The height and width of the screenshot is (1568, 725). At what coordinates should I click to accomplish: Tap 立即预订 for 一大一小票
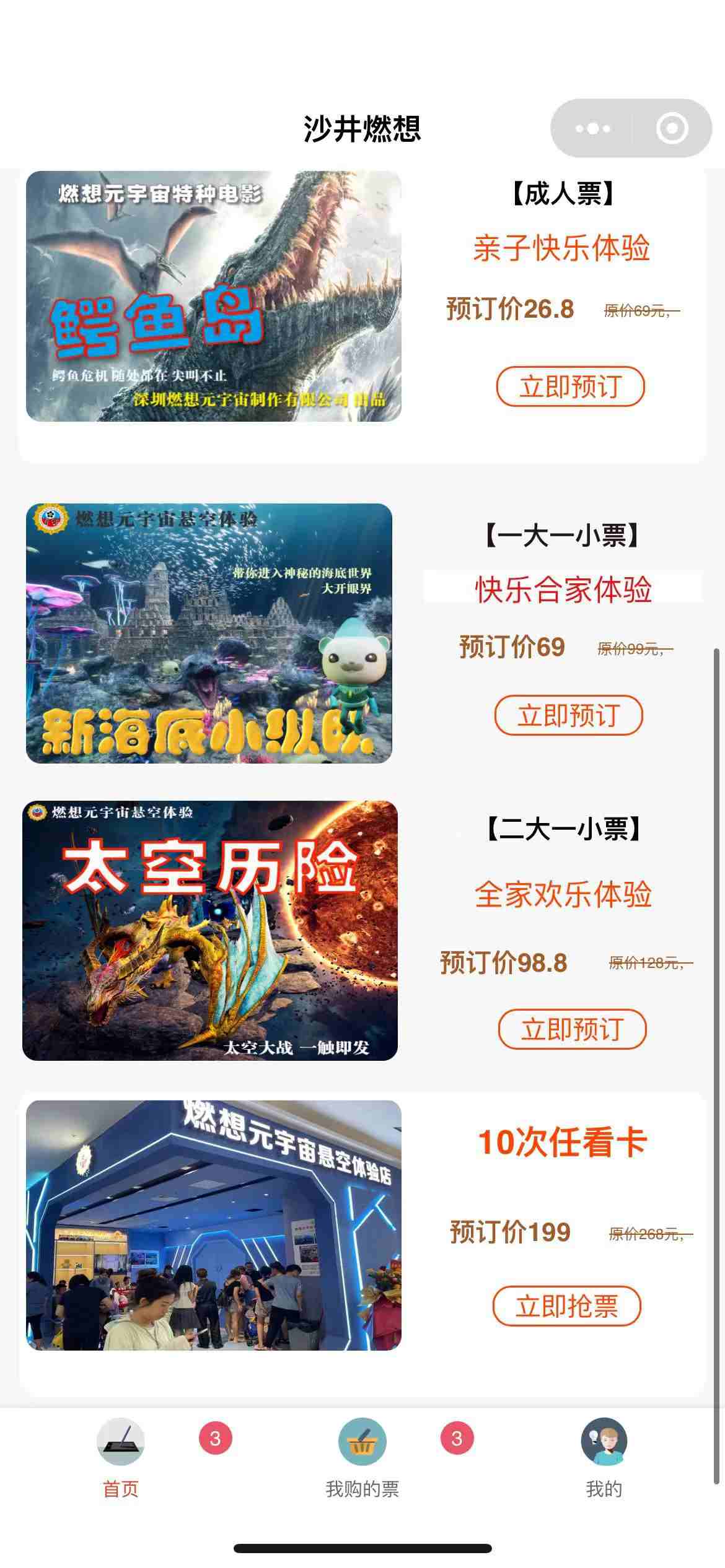click(568, 715)
